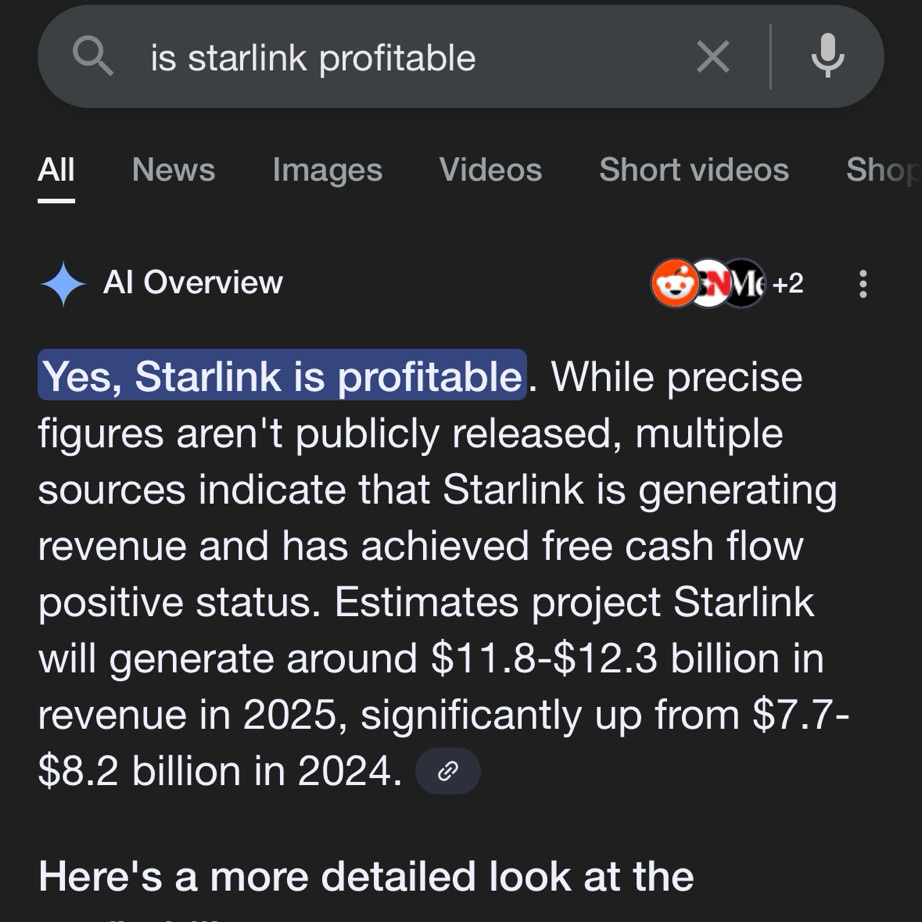Open the AI Overview three-dot menu
This screenshot has width=922, height=922.
click(x=863, y=284)
